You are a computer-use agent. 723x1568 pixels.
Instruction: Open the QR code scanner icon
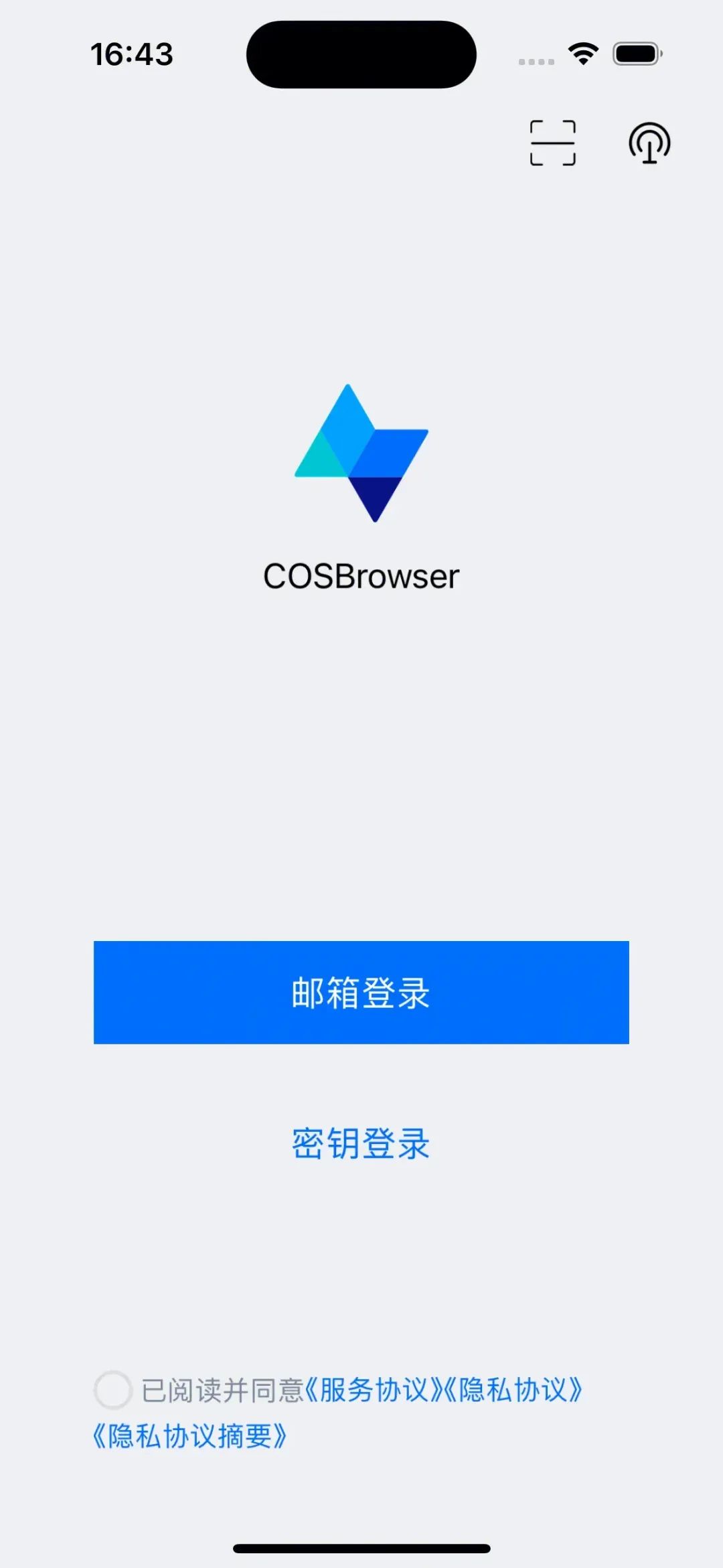[x=552, y=143]
